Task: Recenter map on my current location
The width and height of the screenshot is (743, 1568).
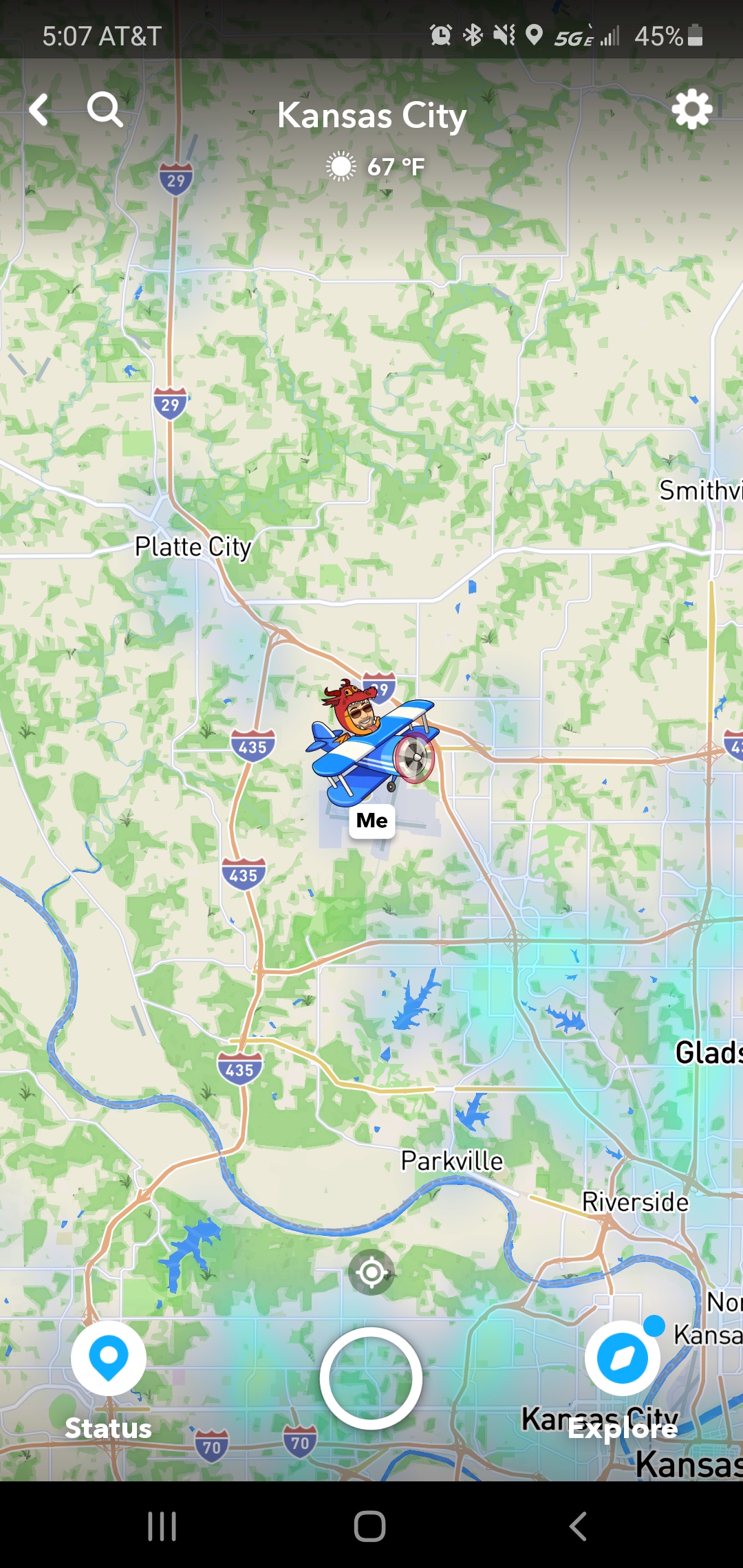Action: tap(371, 1272)
